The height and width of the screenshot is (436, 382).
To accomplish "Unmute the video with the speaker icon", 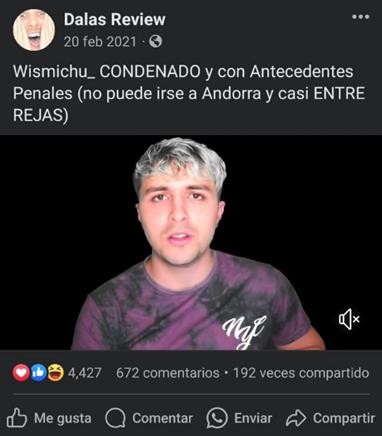I will tap(349, 319).
